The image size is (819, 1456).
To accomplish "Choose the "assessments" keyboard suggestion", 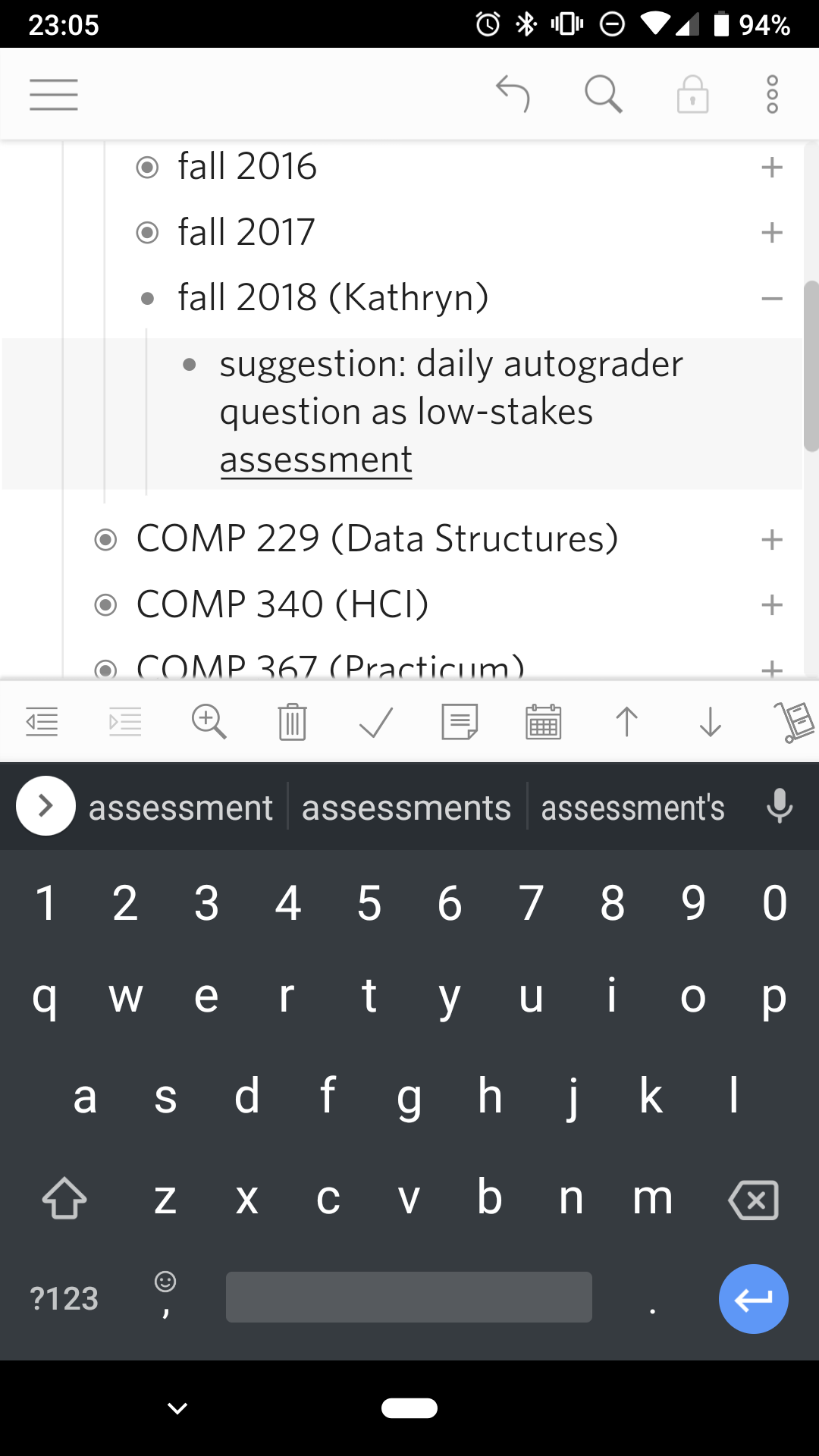I will coord(406,808).
